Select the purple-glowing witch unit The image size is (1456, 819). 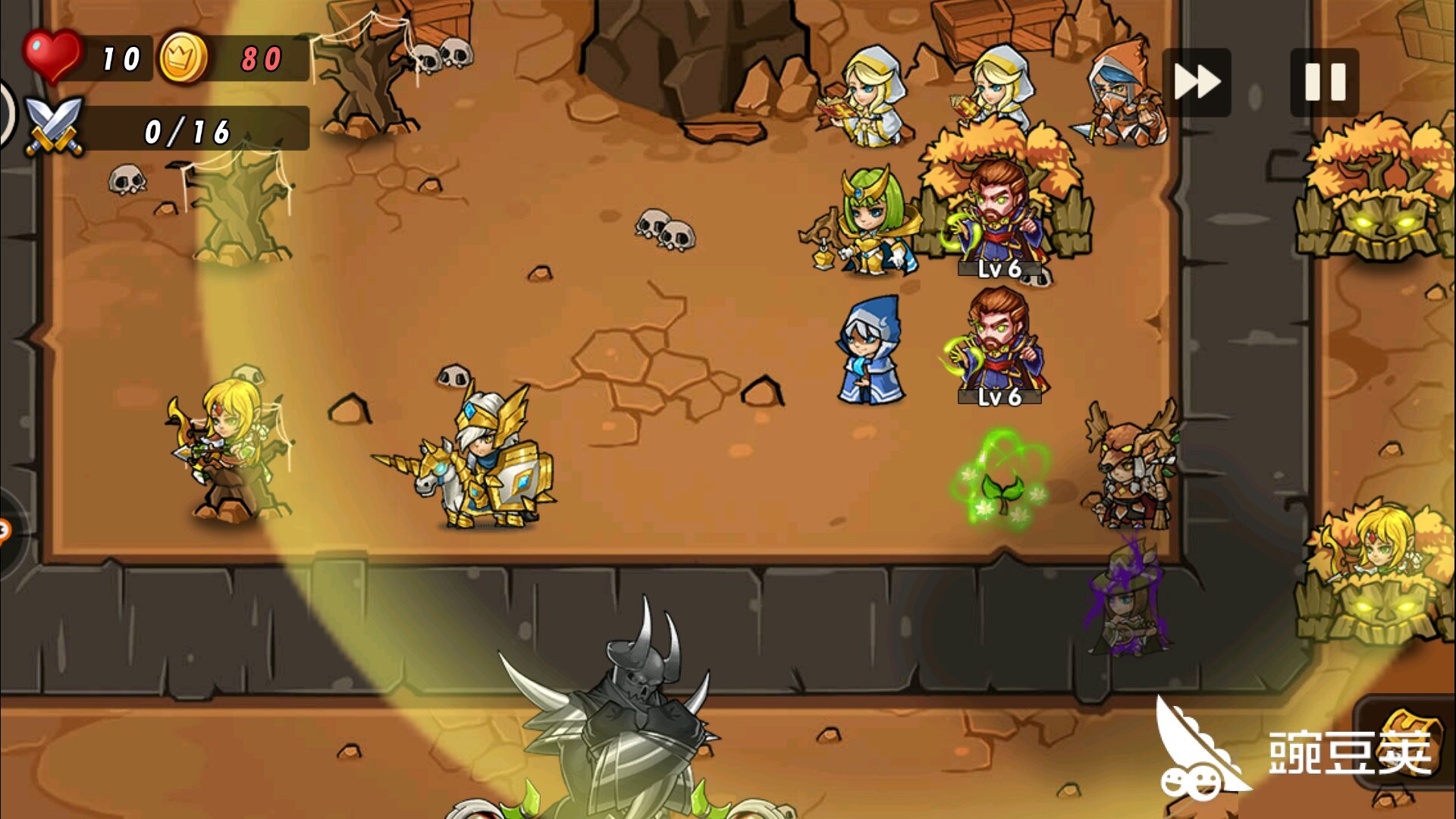(x=1125, y=601)
